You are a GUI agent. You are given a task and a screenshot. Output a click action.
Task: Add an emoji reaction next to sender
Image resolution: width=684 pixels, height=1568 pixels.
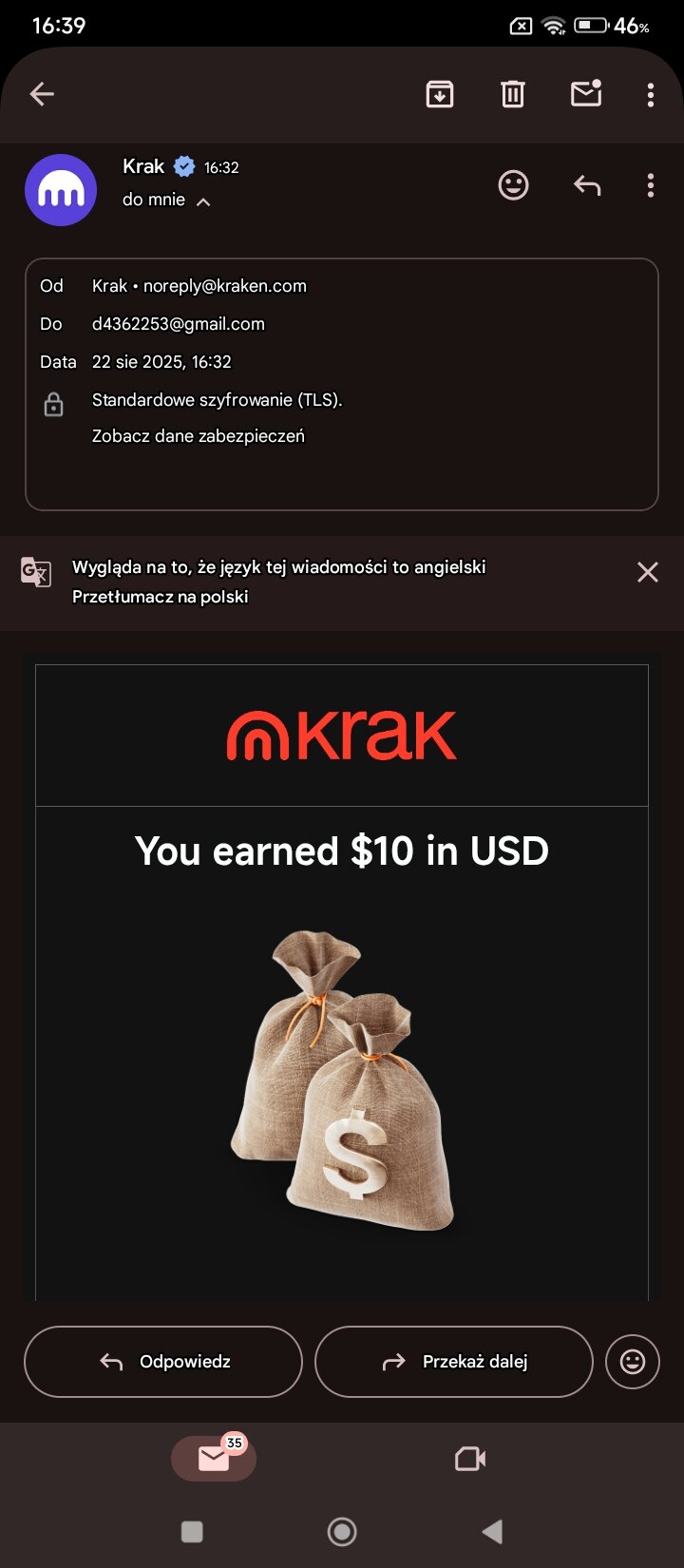coord(514,184)
